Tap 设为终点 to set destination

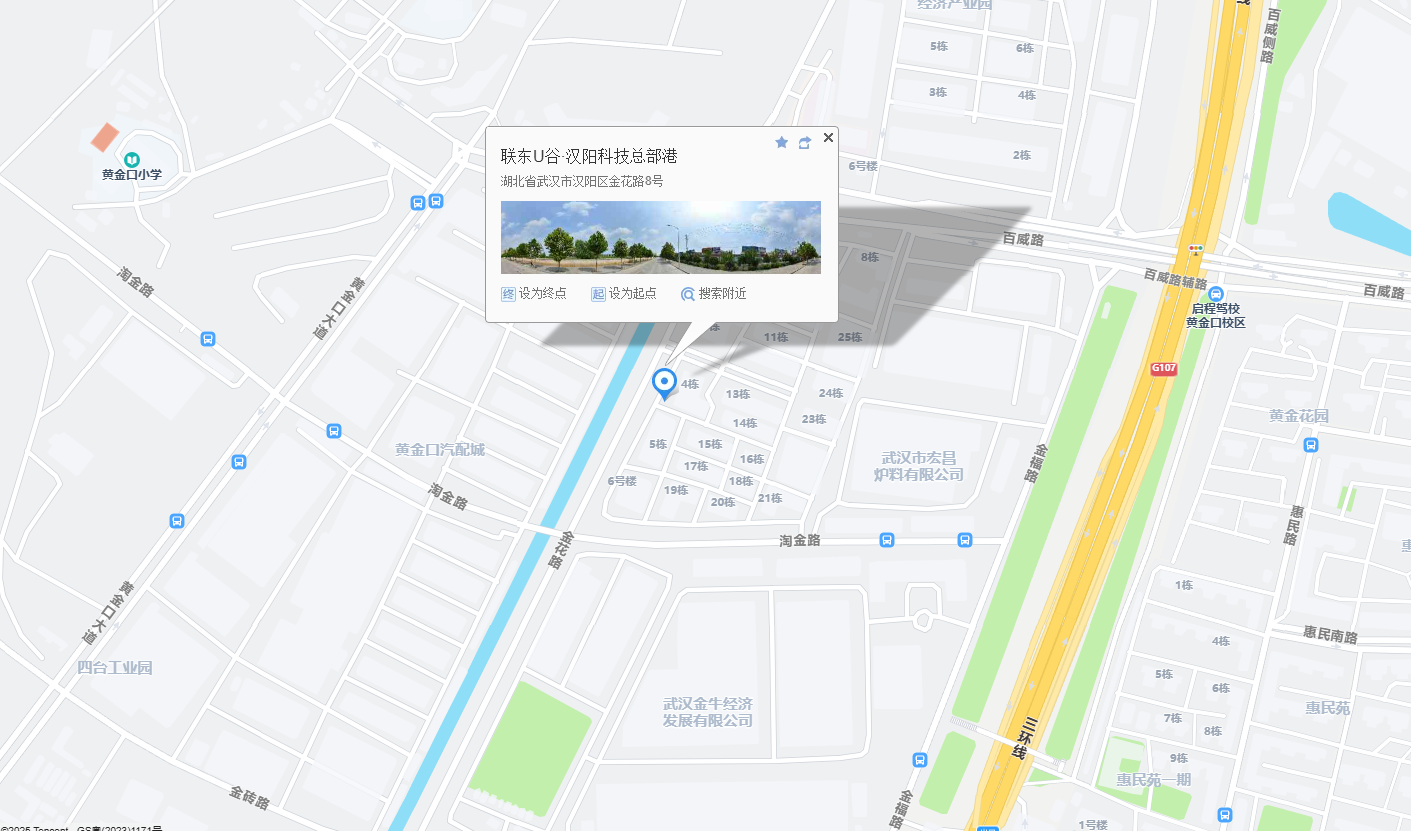tap(534, 293)
